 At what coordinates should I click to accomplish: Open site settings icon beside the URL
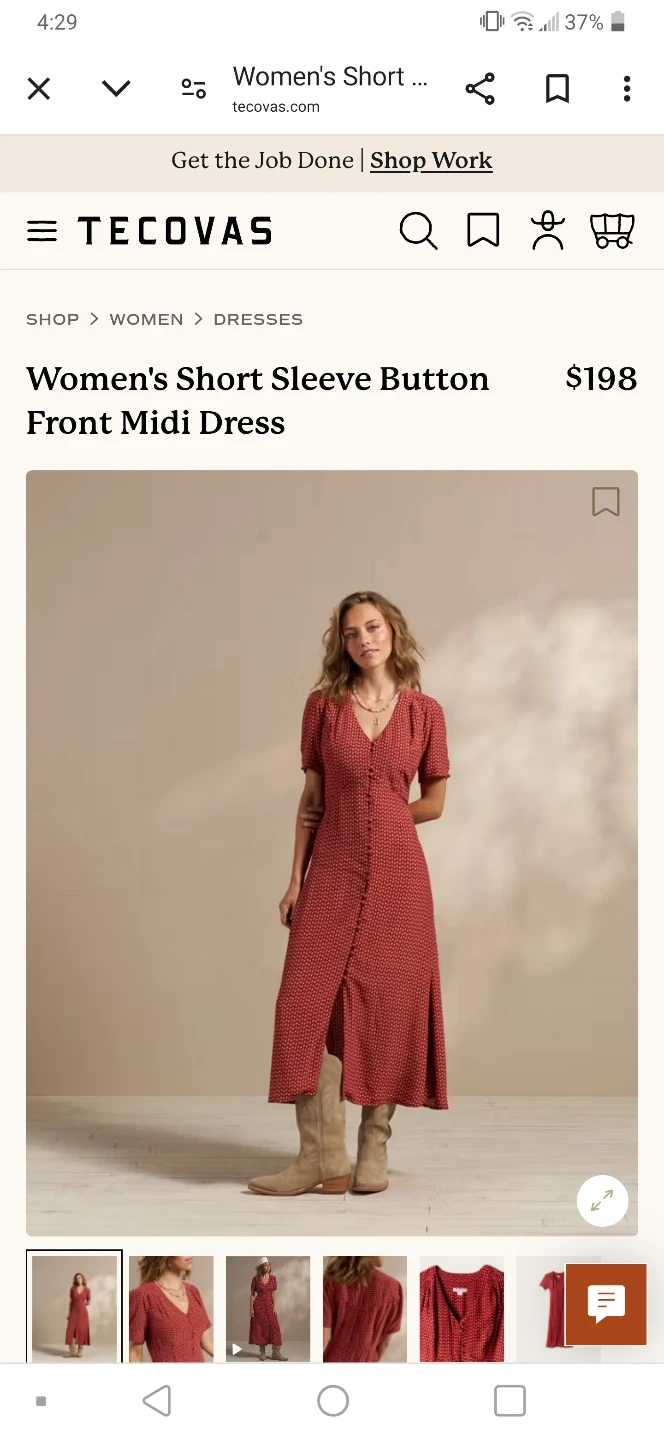point(193,89)
